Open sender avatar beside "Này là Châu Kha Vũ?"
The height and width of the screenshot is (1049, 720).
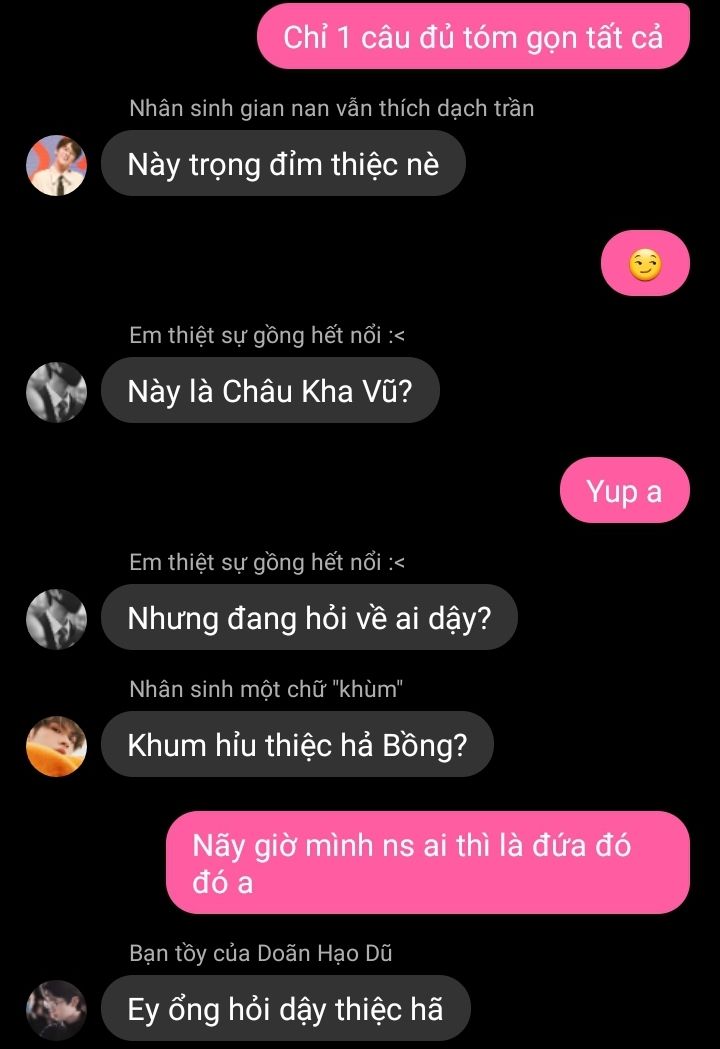tap(56, 391)
